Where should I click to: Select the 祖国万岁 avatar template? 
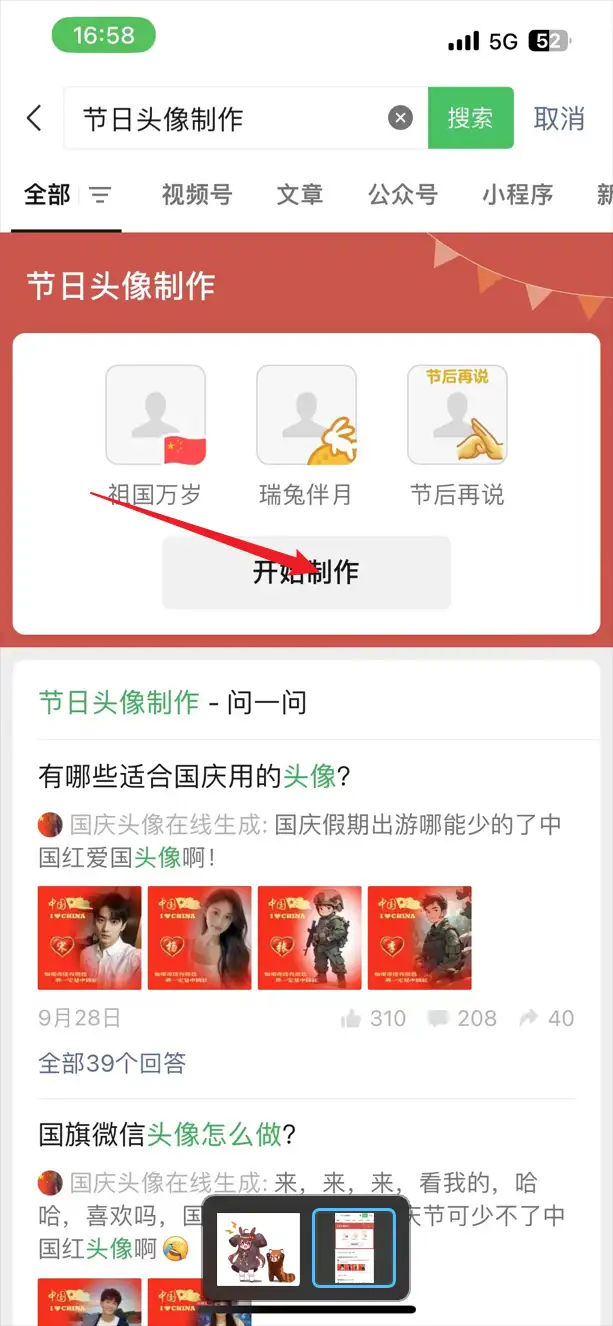pyautogui.click(x=155, y=415)
